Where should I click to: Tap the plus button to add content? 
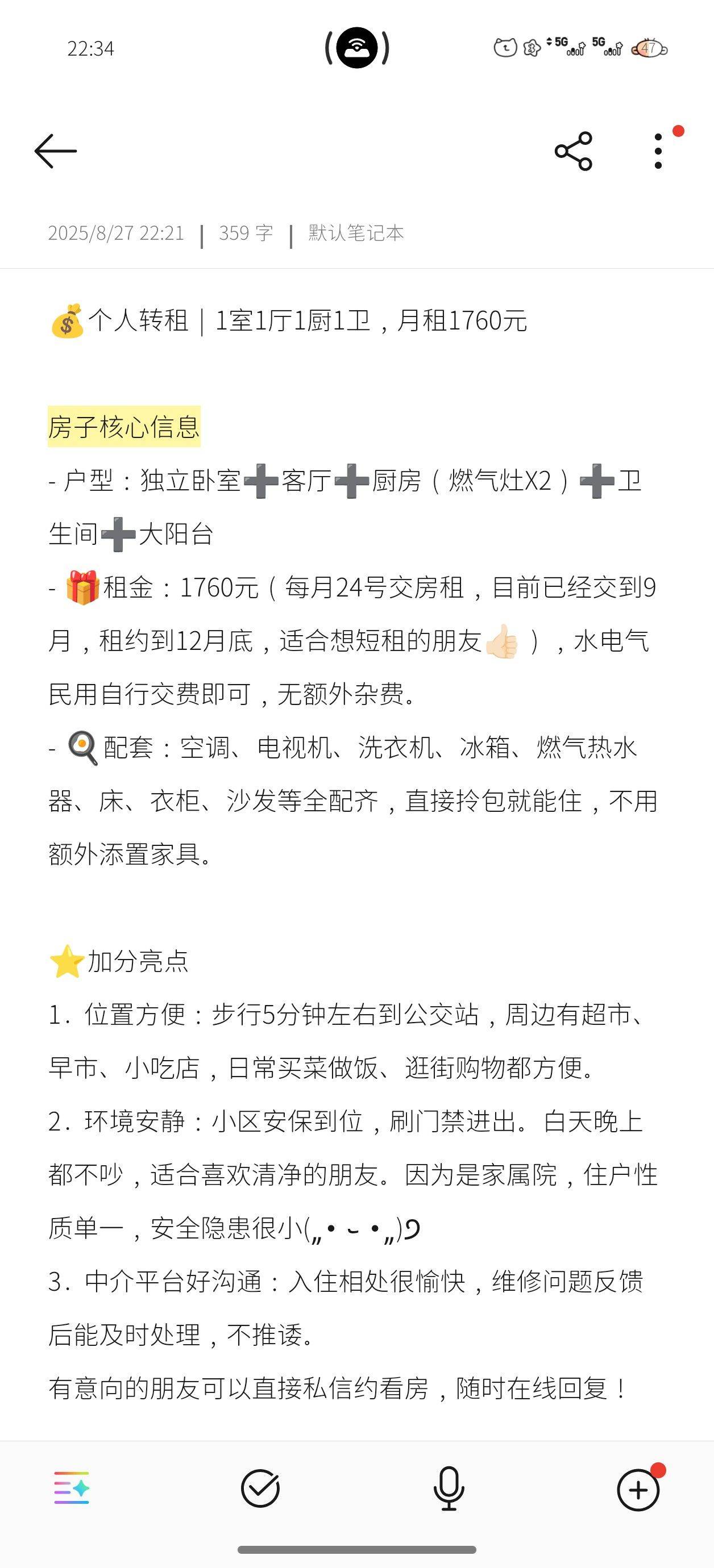point(638,1490)
